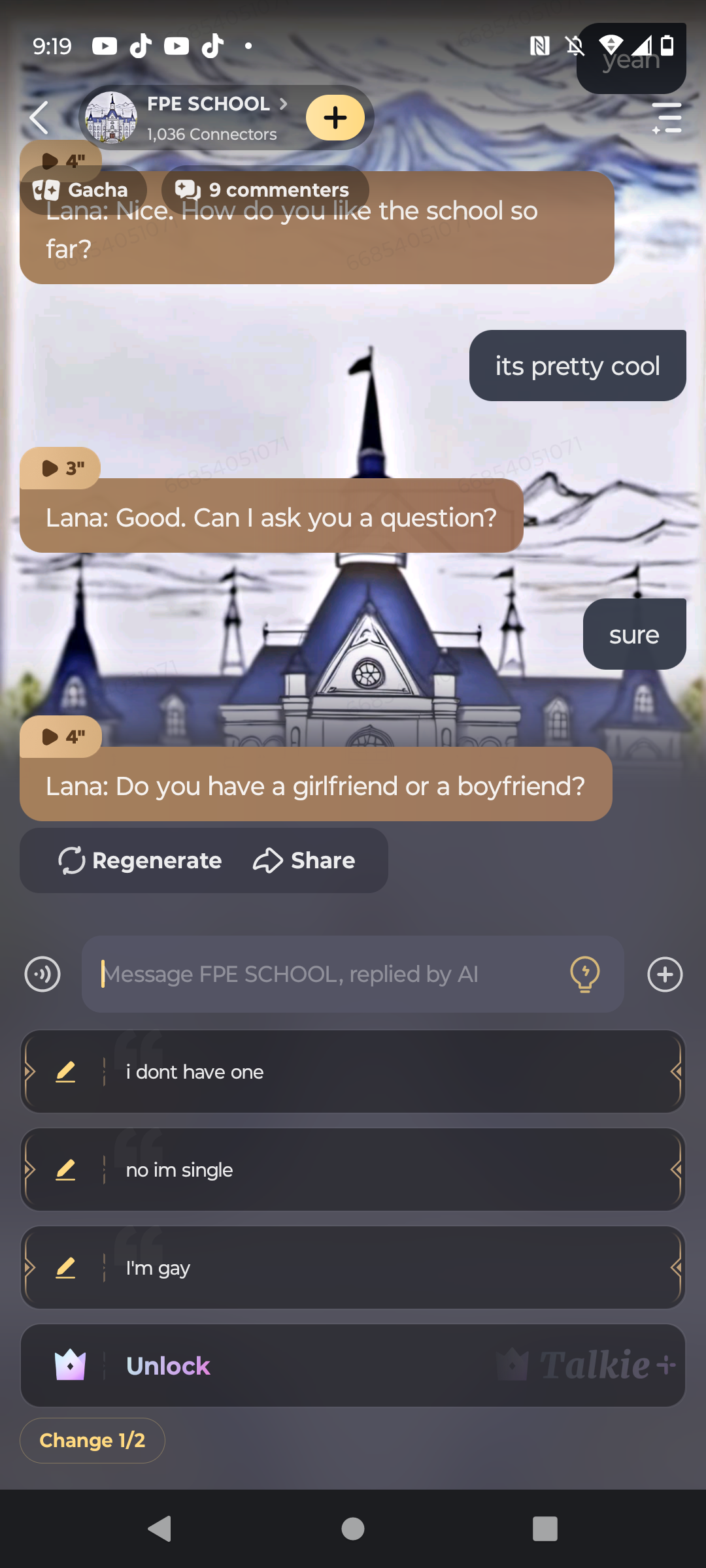
Task: Share the latest message
Action: point(304,860)
